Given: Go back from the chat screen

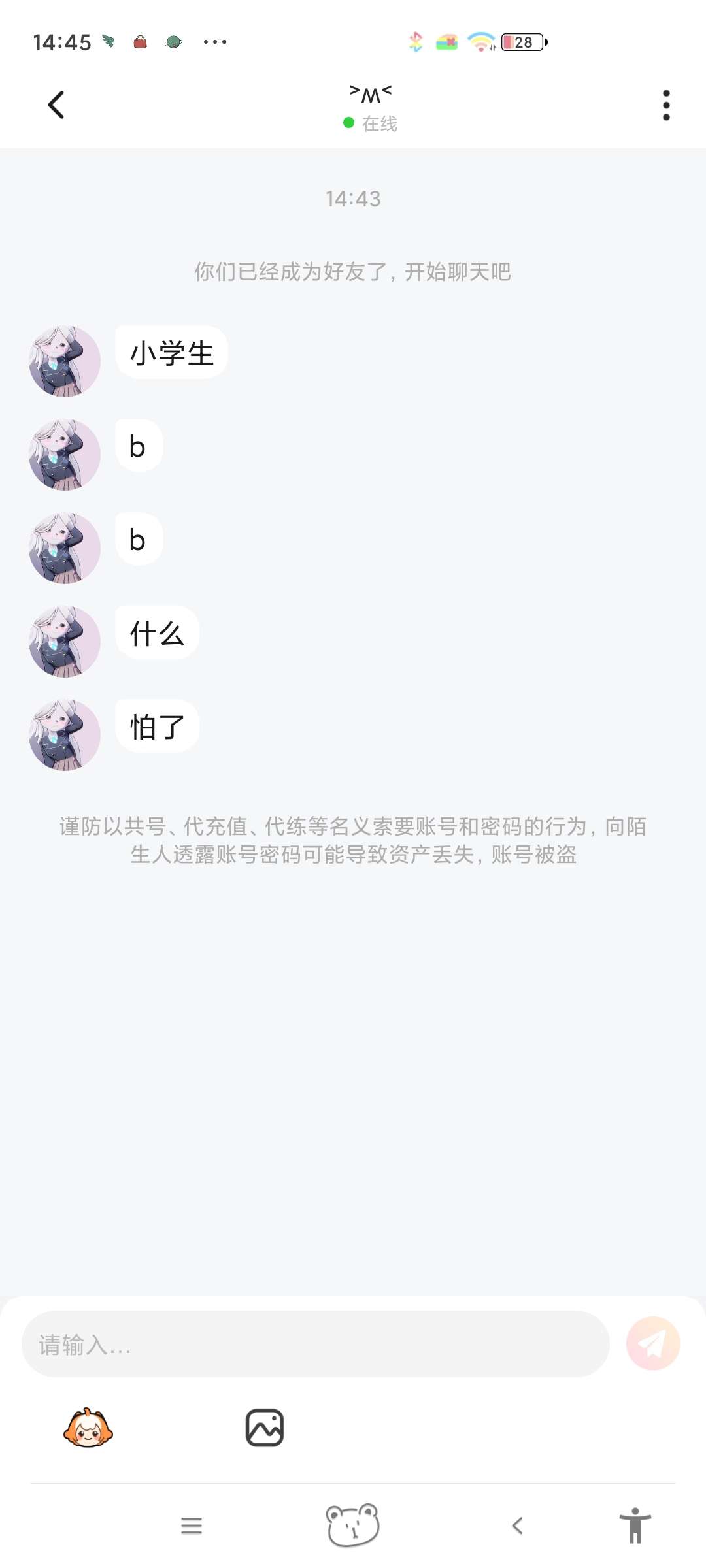Looking at the screenshot, I should 56,105.
